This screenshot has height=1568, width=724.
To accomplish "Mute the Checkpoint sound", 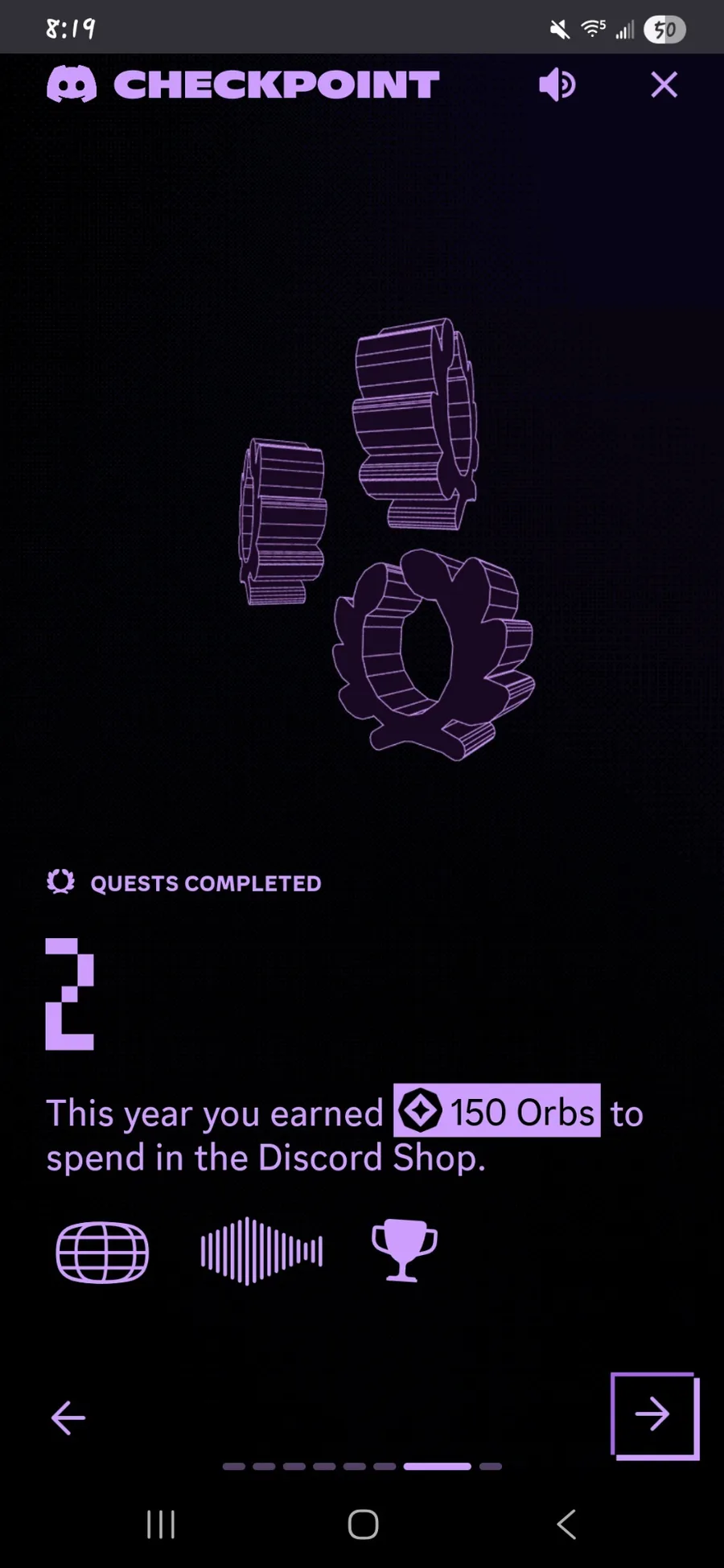I will click(x=557, y=84).
